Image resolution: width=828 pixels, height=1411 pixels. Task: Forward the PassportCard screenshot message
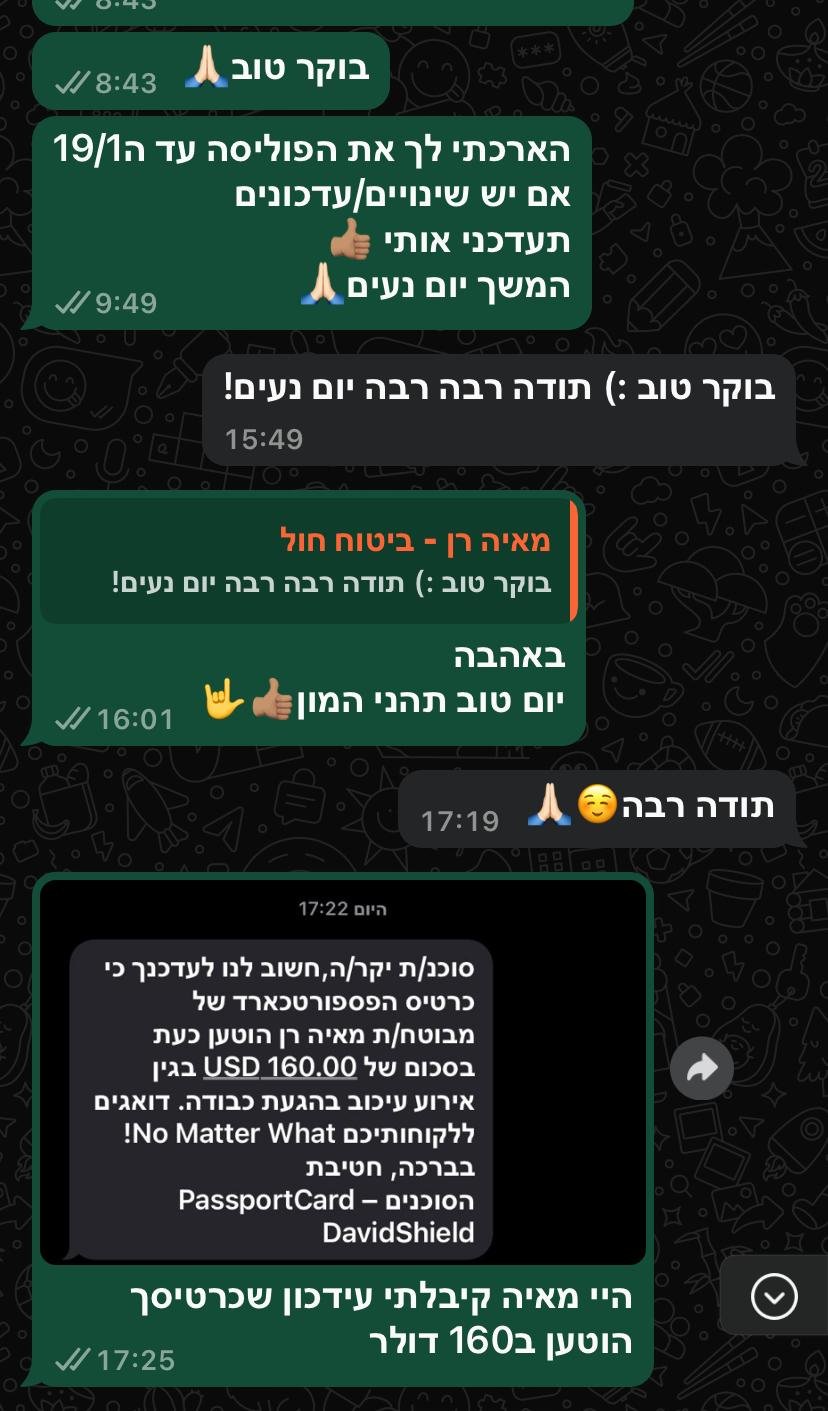(x=702, y=1069)
